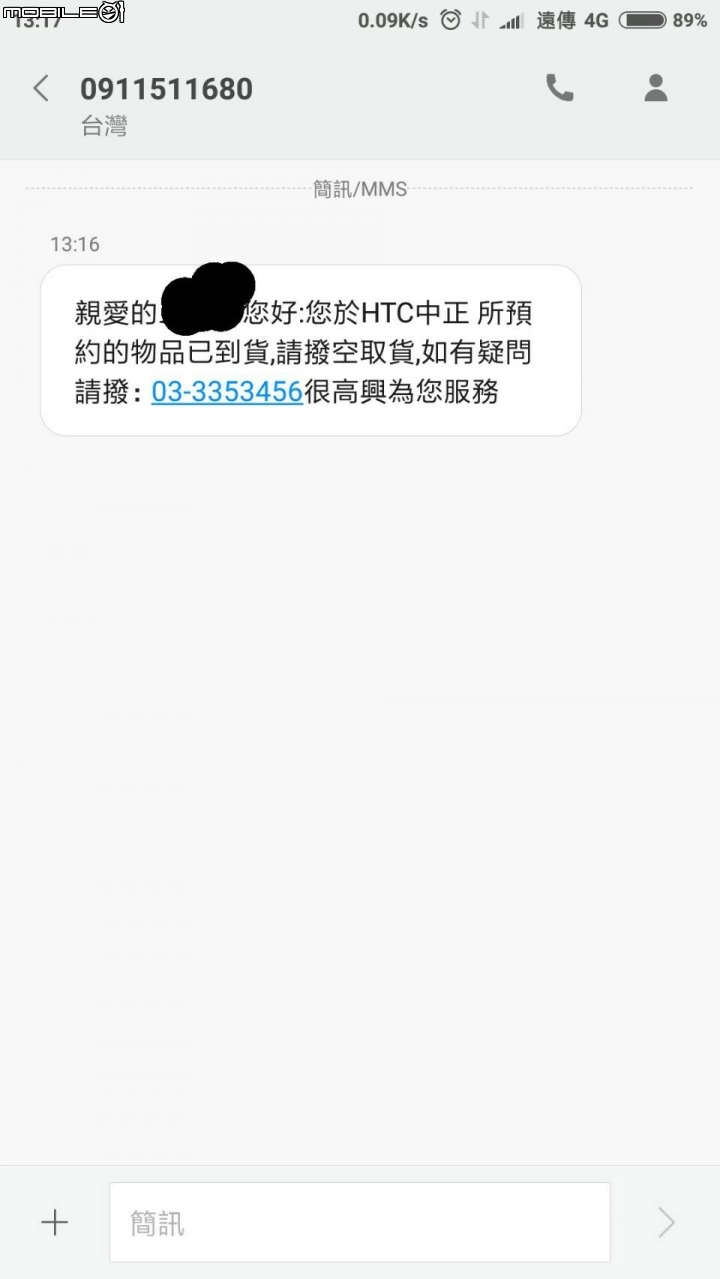720x1279 pixels.
Task: Open attachments with the plus icon
Action: (x=54, y=1222)
